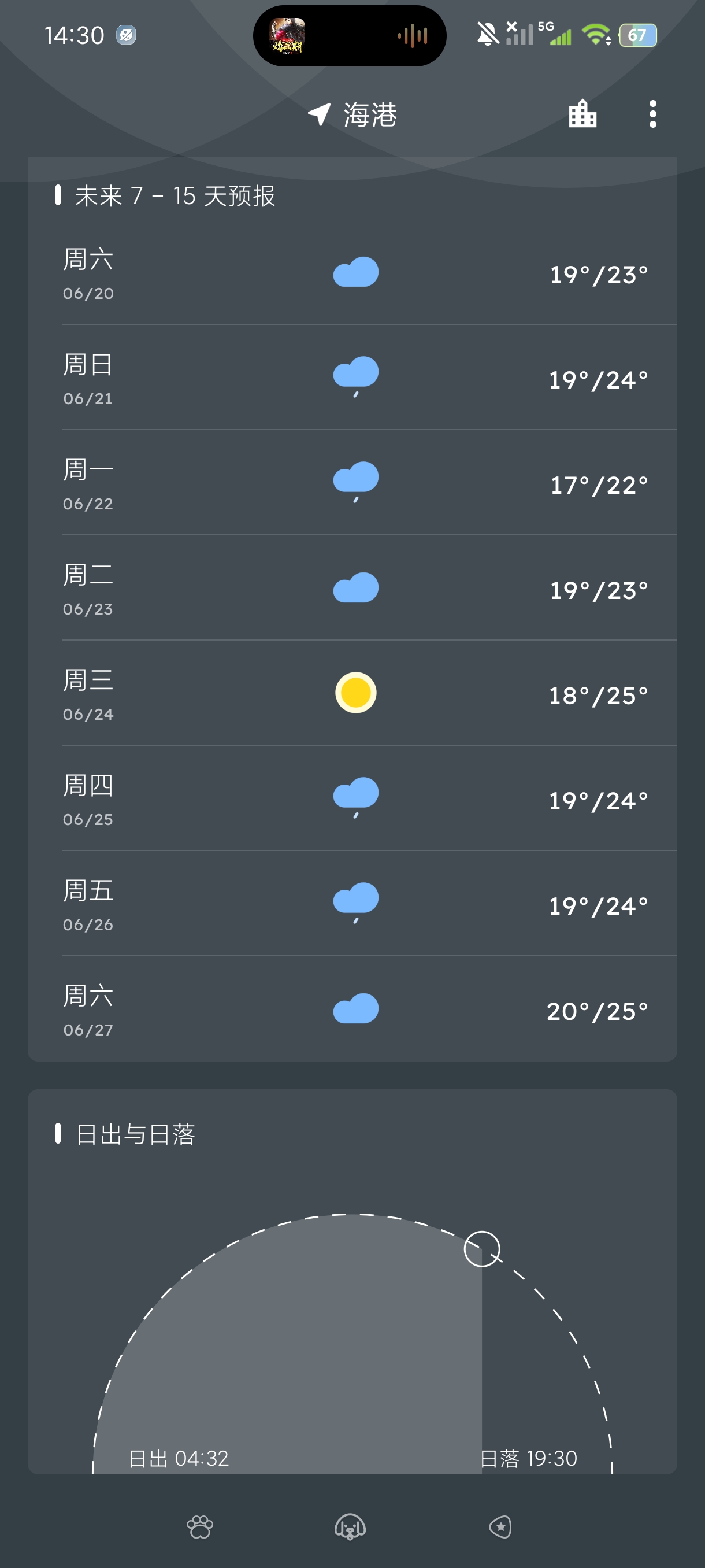Screen dimensions: 705x1568
Task: Tap the paw print icon at bottom
Action: tap(199, 1526)
